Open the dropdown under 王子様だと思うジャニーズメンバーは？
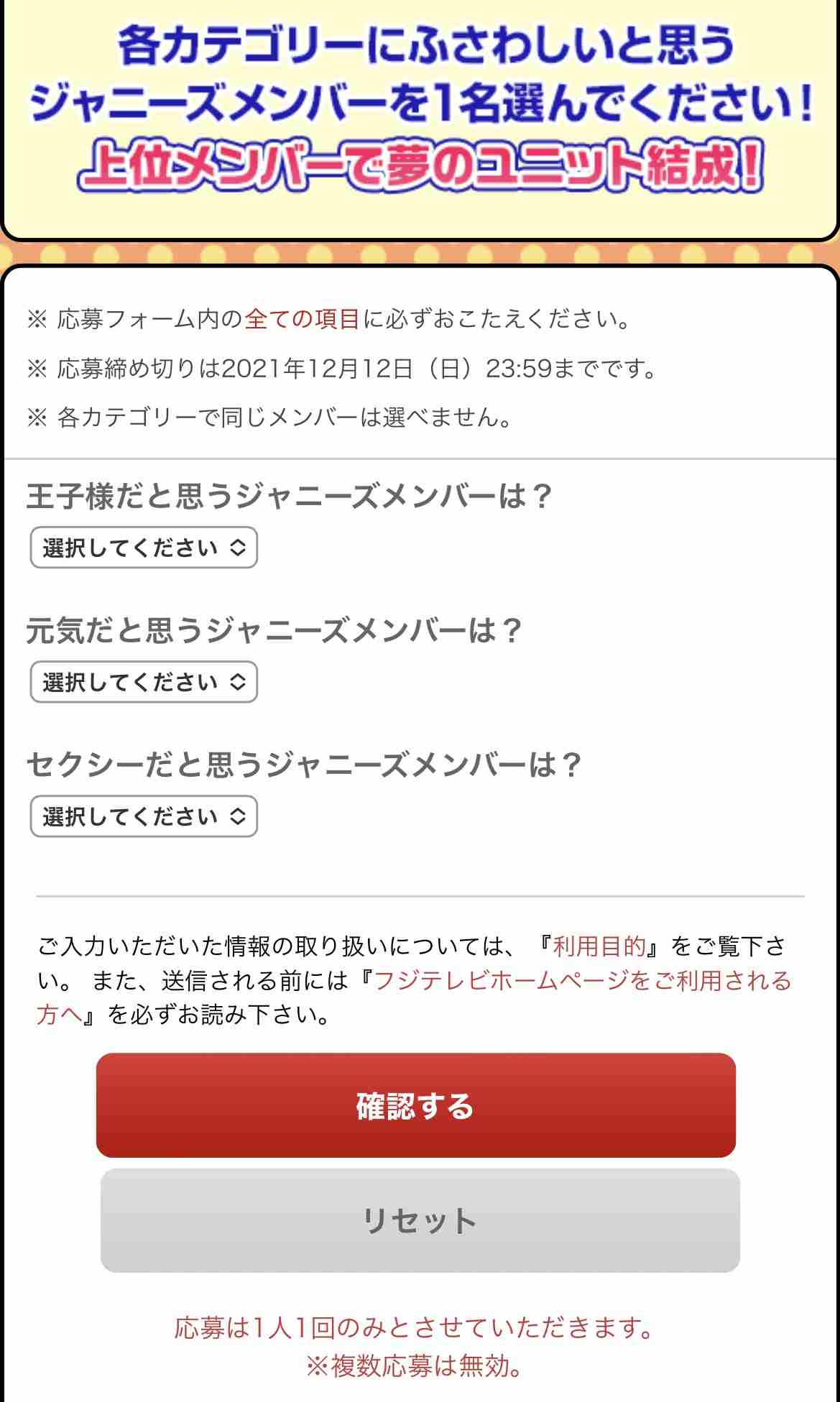 (x=144, y=548)
